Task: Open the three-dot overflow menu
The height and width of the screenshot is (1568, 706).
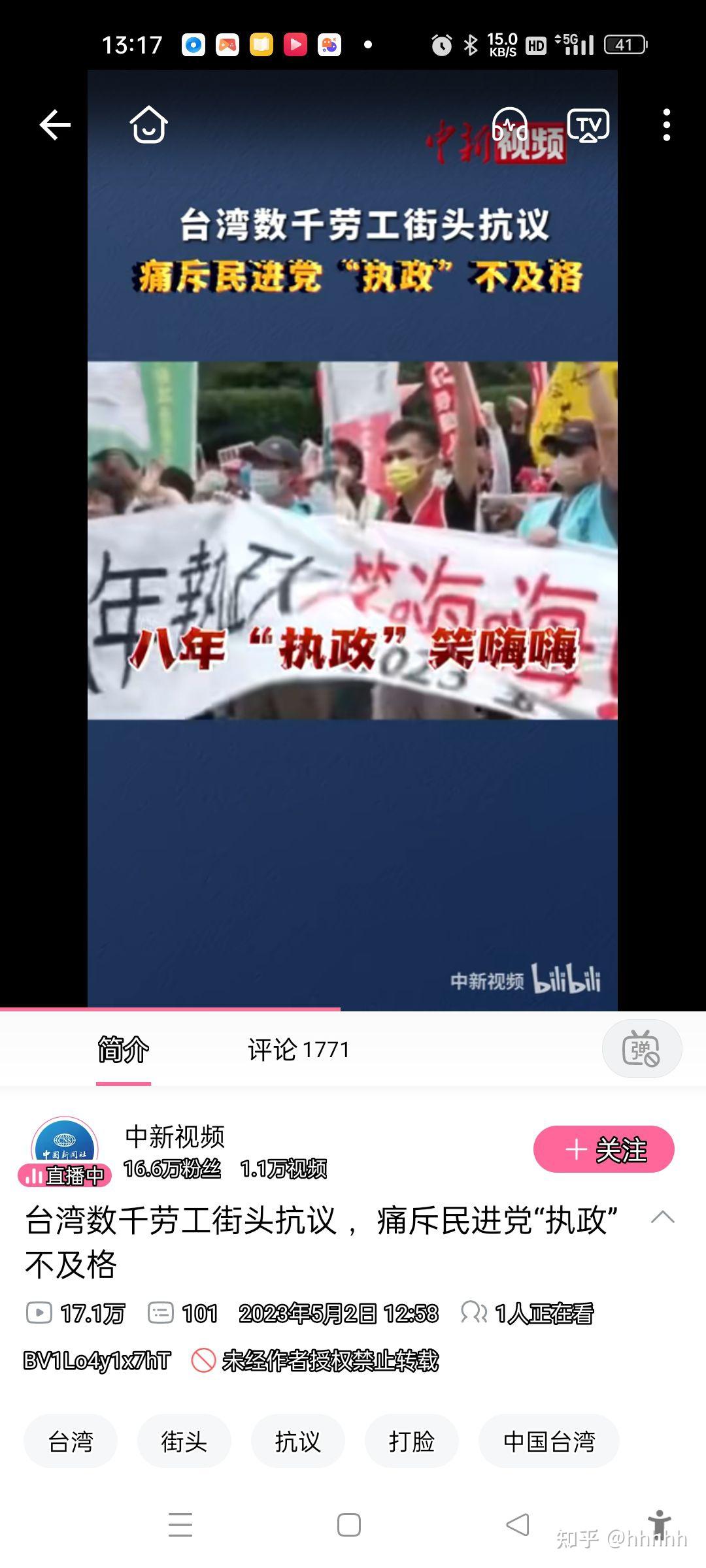Action: click(x=666, y=125)
